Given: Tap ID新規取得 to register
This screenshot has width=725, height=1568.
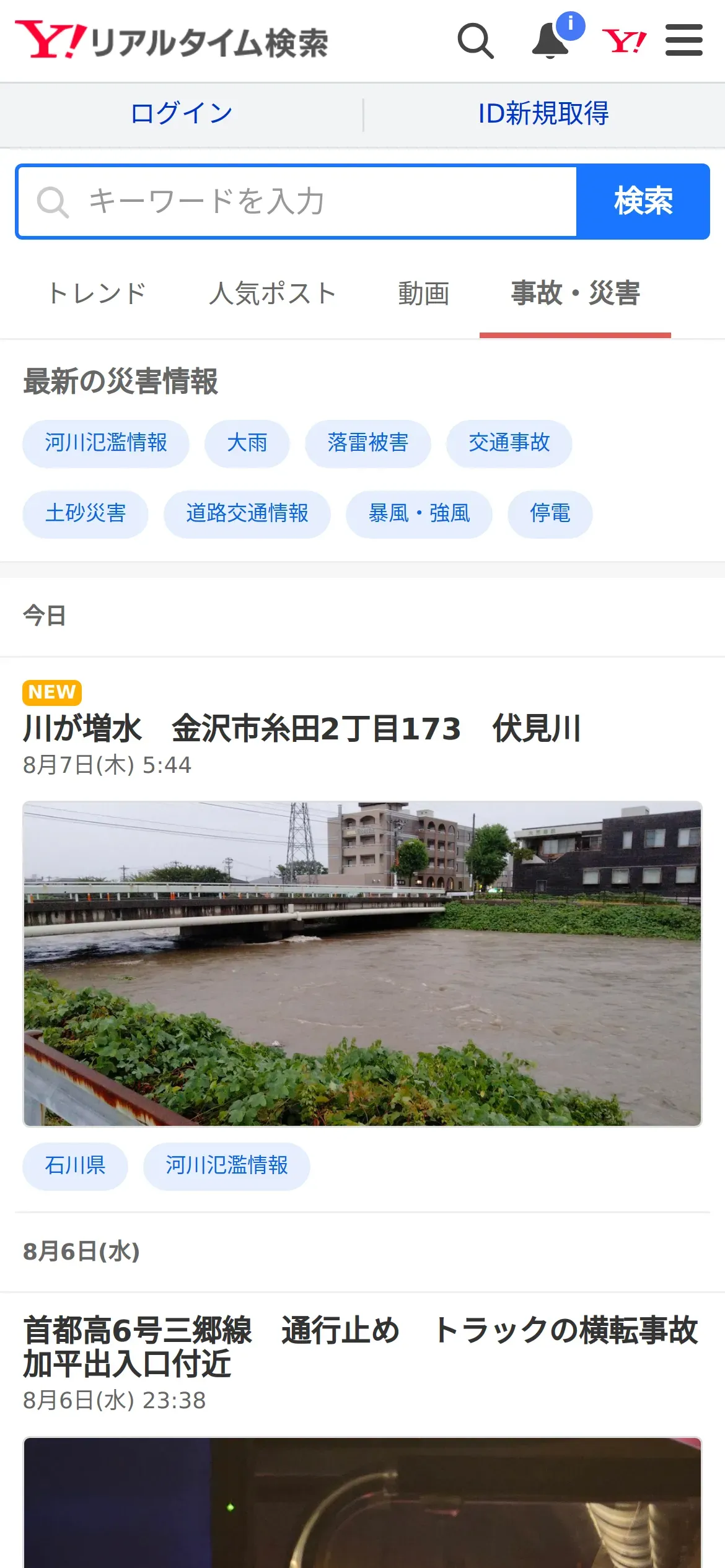Looking at the screenshot, I should 543,114.
